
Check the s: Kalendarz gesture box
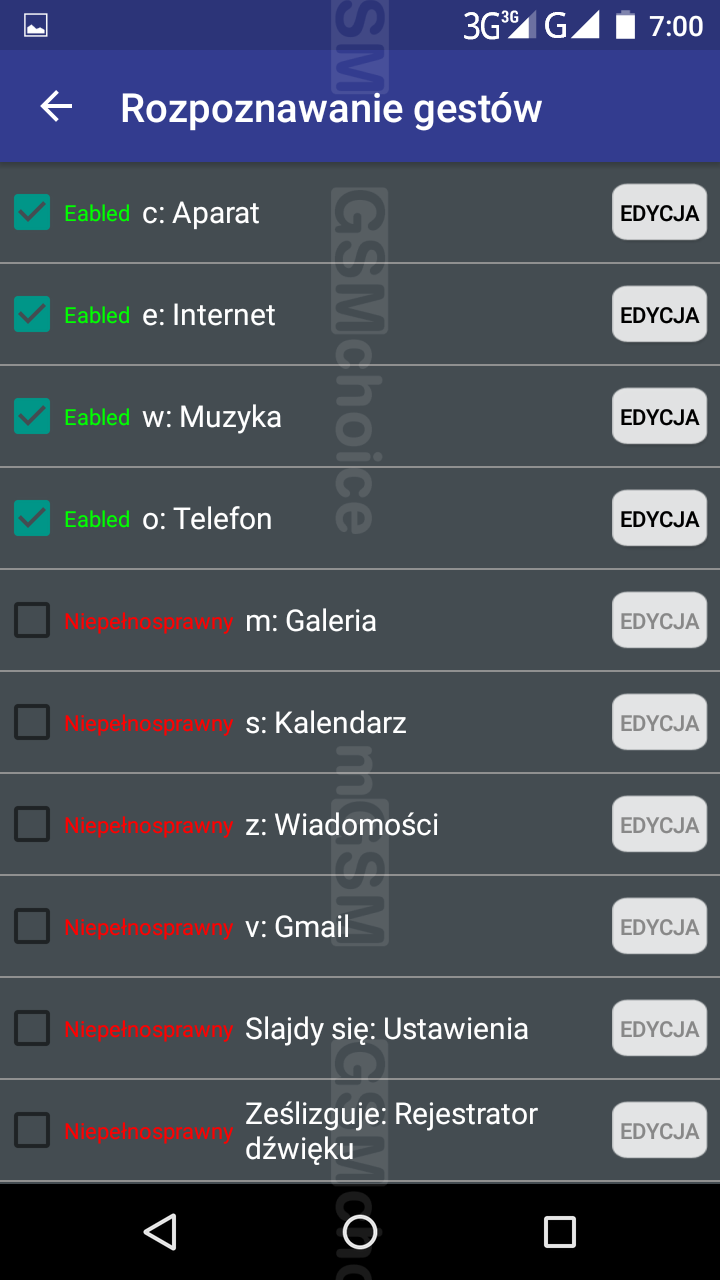tap(32, 722)
